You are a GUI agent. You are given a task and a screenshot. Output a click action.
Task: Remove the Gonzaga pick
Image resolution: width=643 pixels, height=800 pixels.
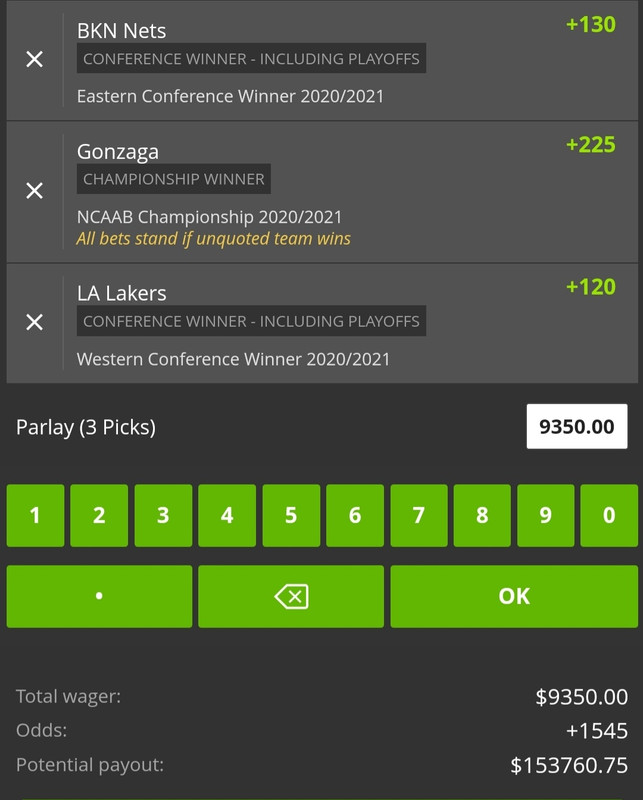(x=34, y=191)
